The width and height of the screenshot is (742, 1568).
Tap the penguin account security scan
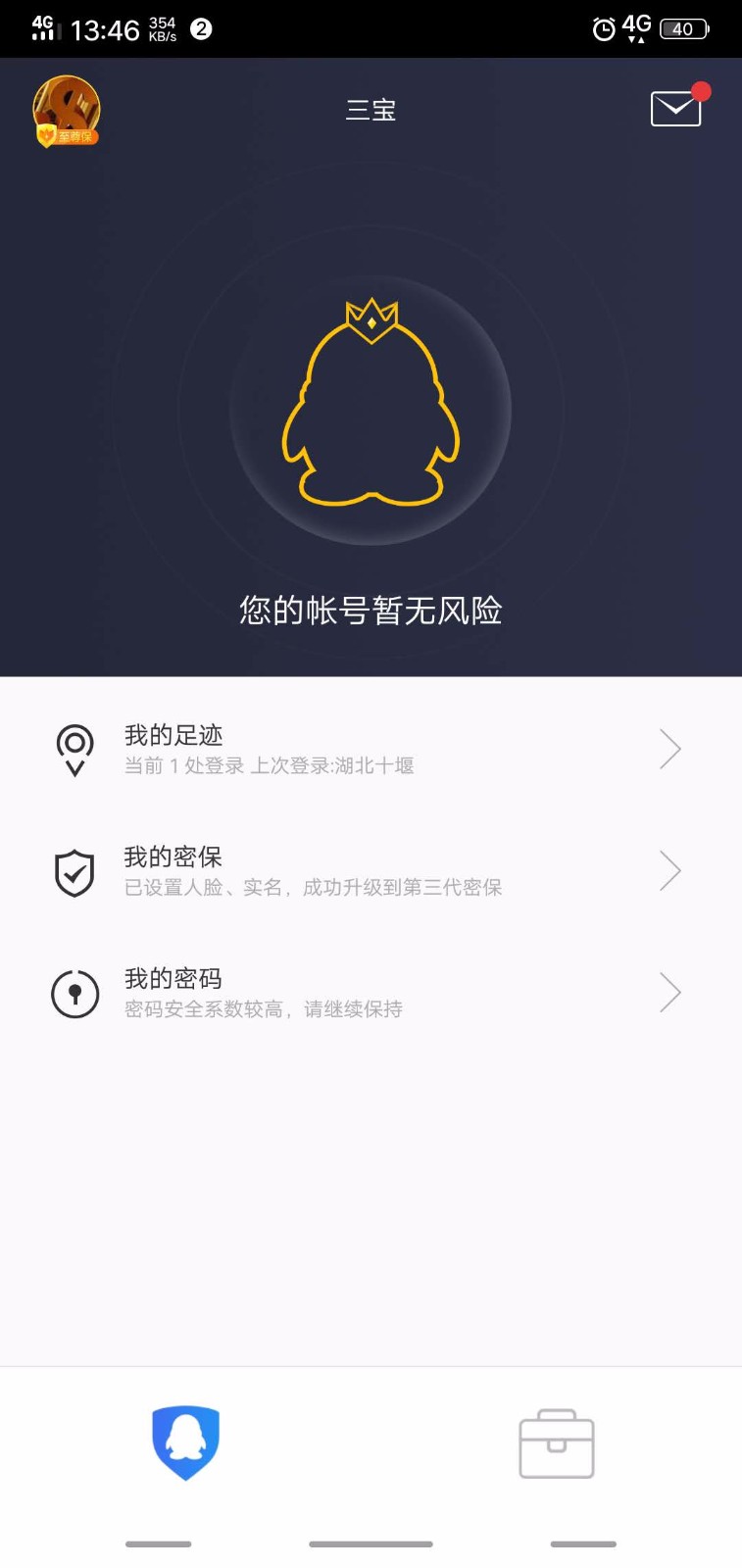[371, 409]
